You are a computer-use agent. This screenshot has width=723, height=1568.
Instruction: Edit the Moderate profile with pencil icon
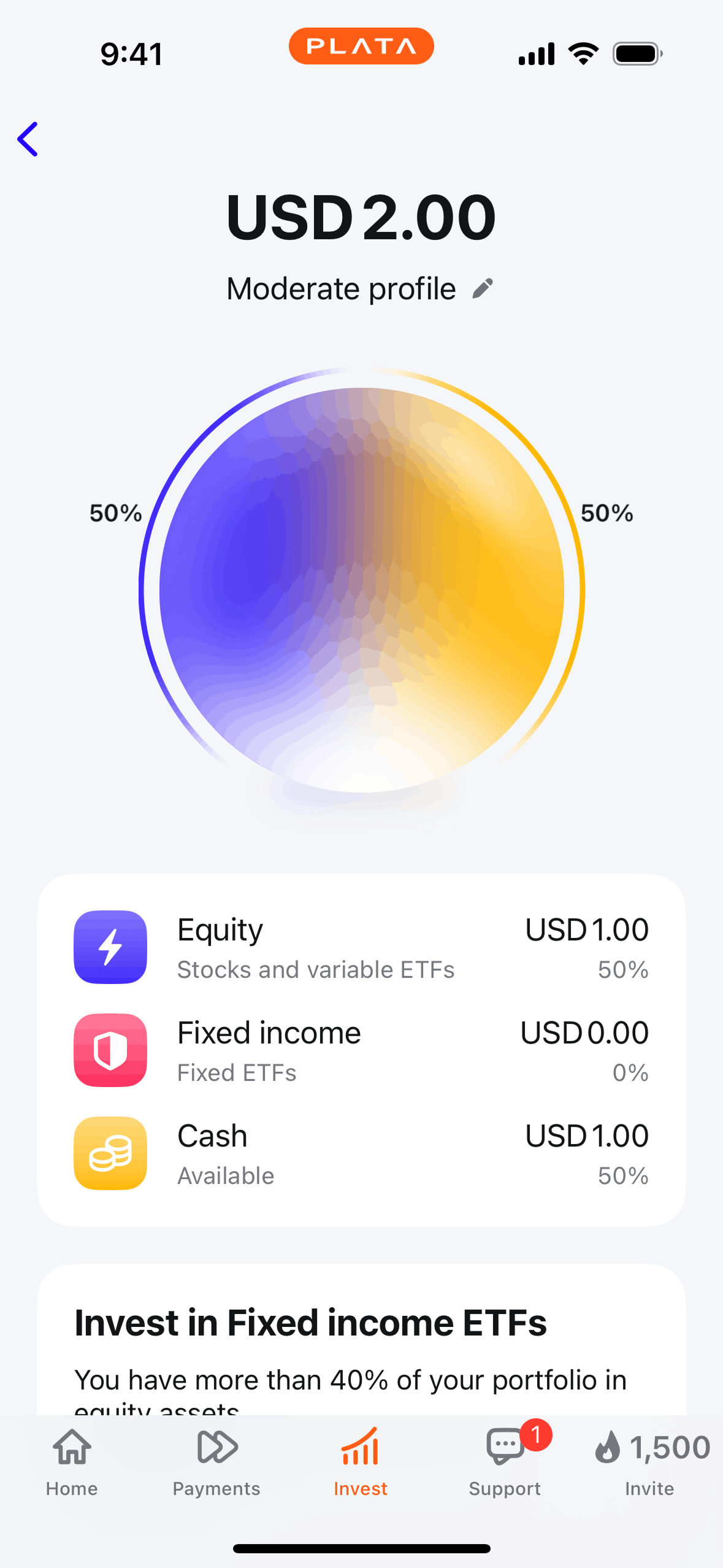(483, 288)
